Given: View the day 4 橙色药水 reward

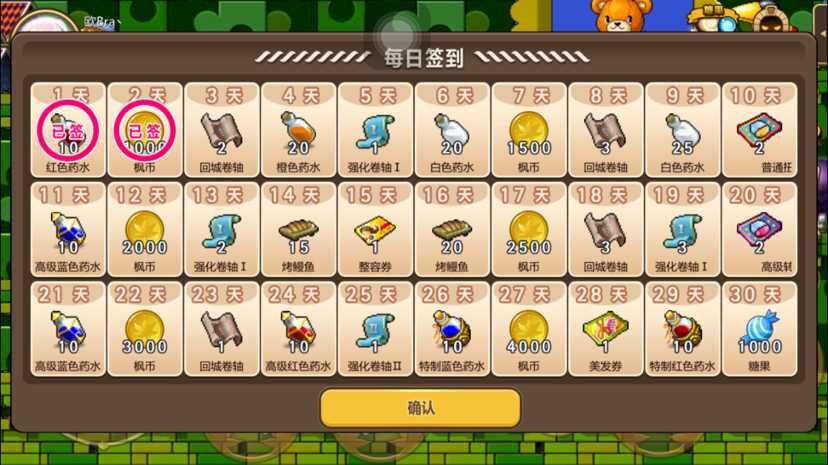Looking at the screenshot, I should 299,130.
